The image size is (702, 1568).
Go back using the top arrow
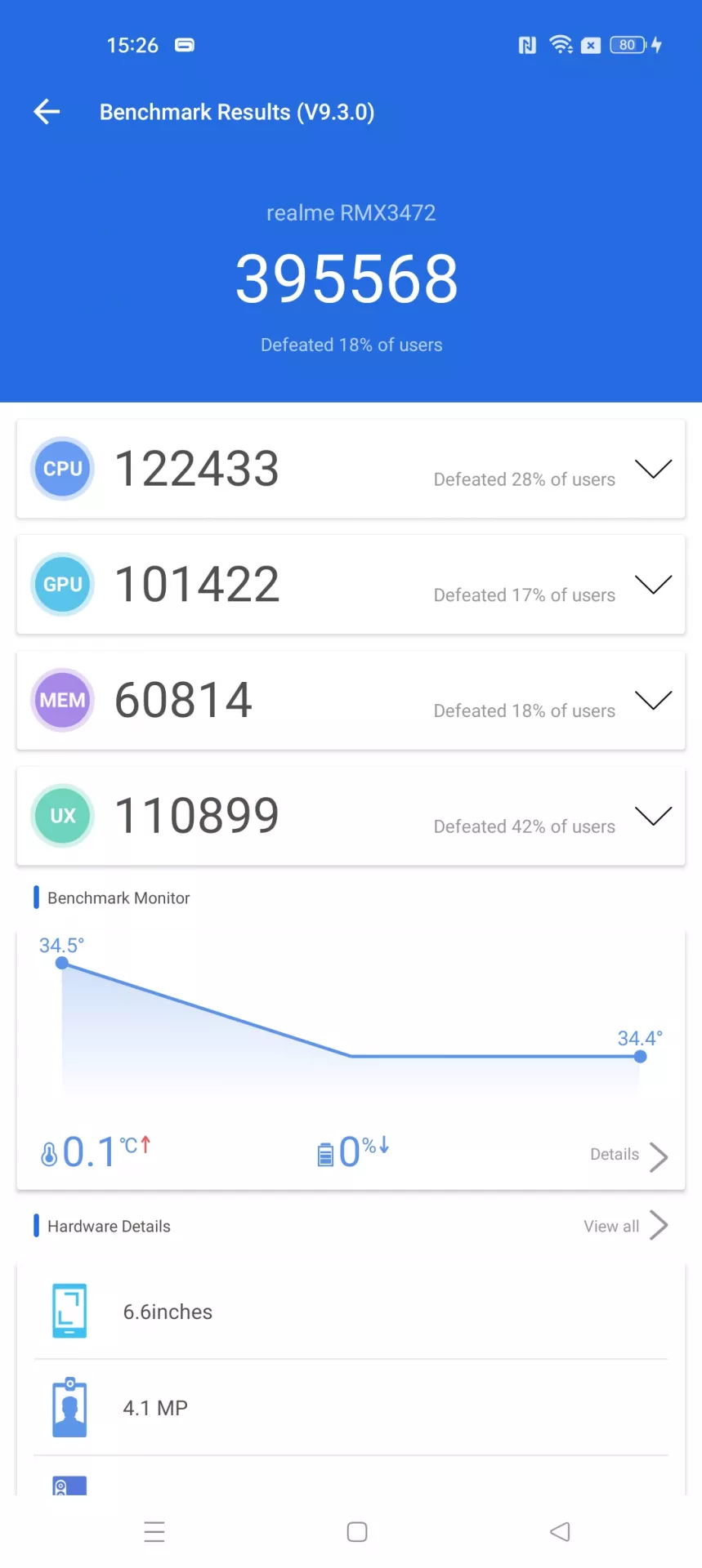tap(47, 112)
